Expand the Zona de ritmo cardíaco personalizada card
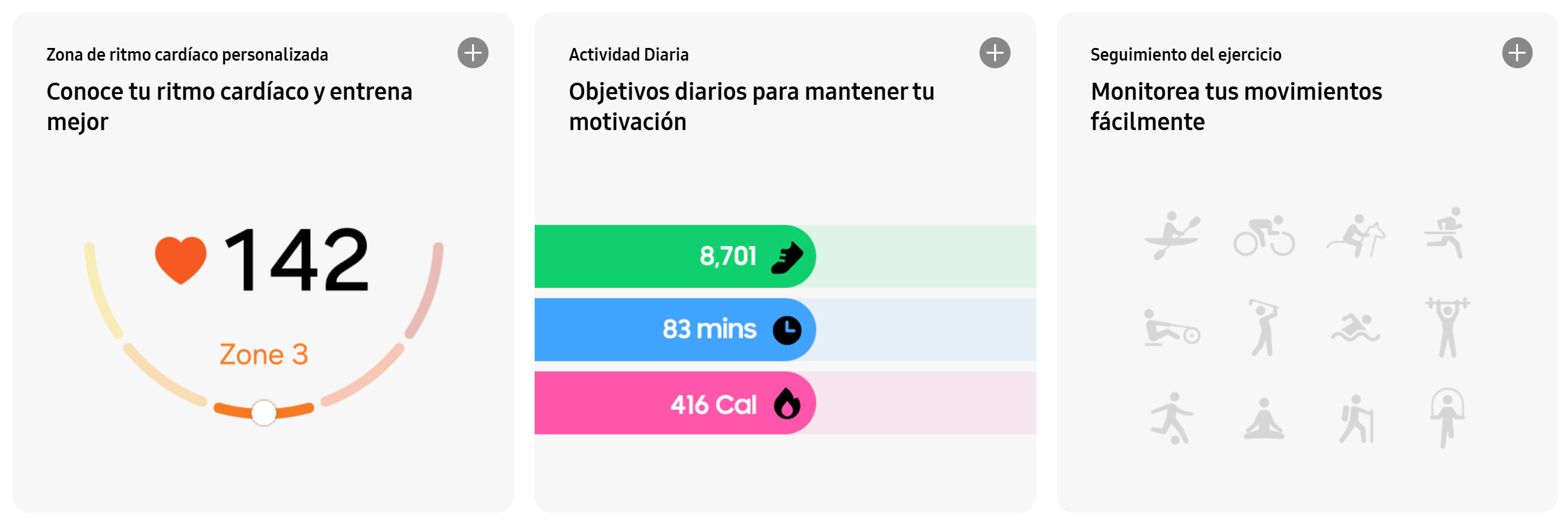Image resolution: width=1568 pixels, height=526 pixels. coord(473,53)
